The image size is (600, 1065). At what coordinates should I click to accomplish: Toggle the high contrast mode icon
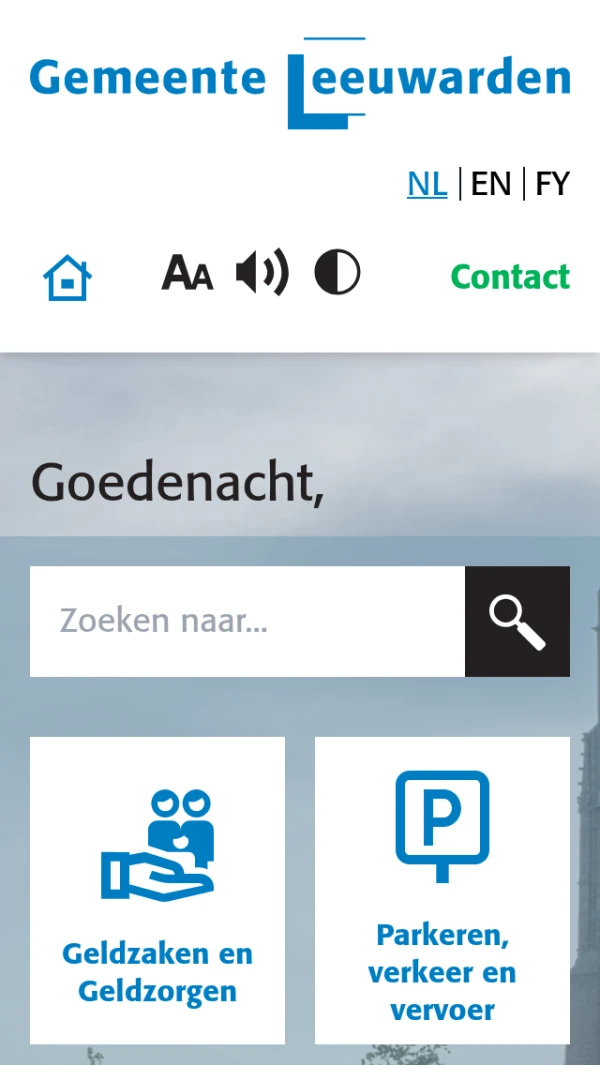tap(337, 272)
